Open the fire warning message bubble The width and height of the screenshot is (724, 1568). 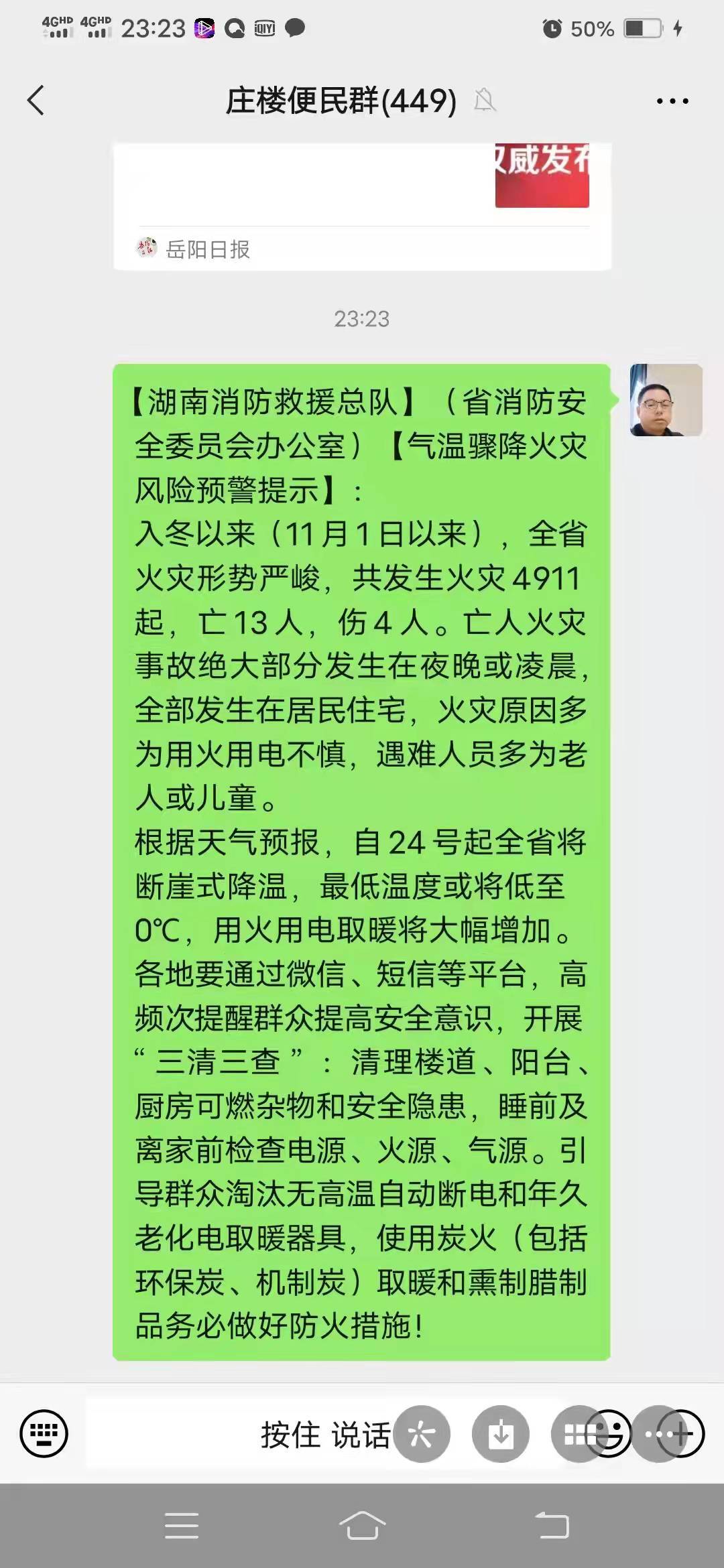(x=361, y=862)
